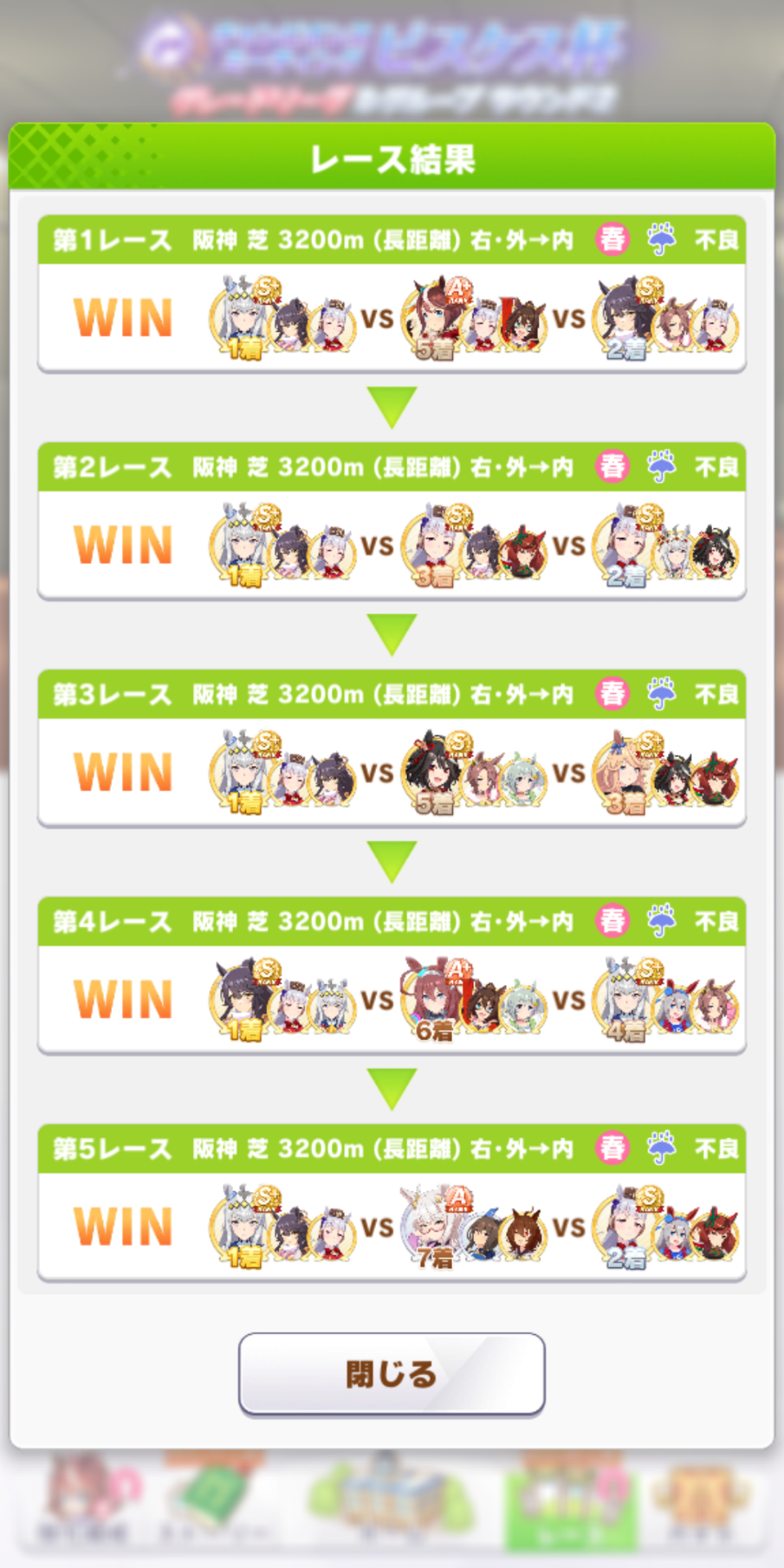Viewport: 784px width, 1568px height.
Task: Show the 第5レース result details
Action: (392, 1202)
